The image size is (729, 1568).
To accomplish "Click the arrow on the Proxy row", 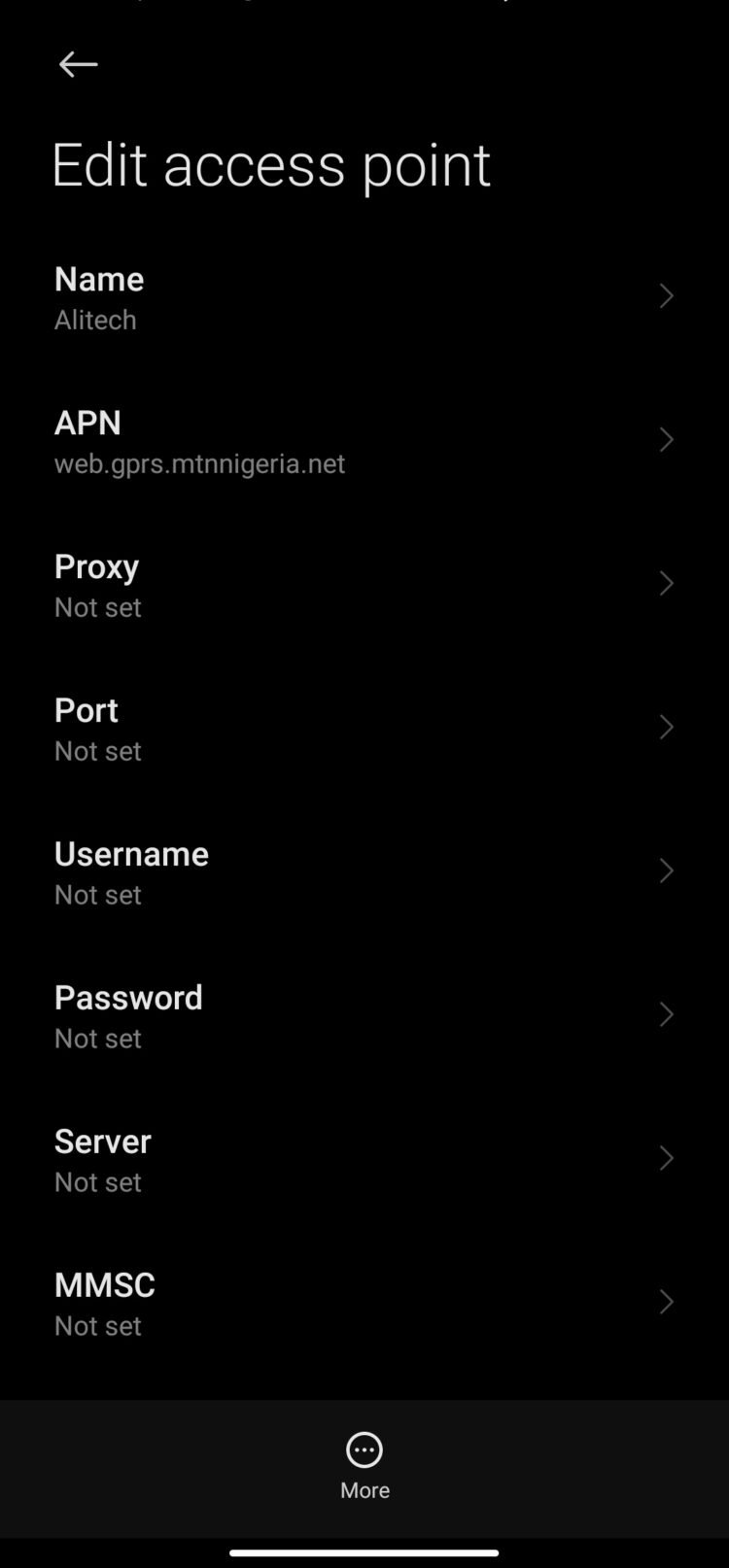I will point(666,583).
